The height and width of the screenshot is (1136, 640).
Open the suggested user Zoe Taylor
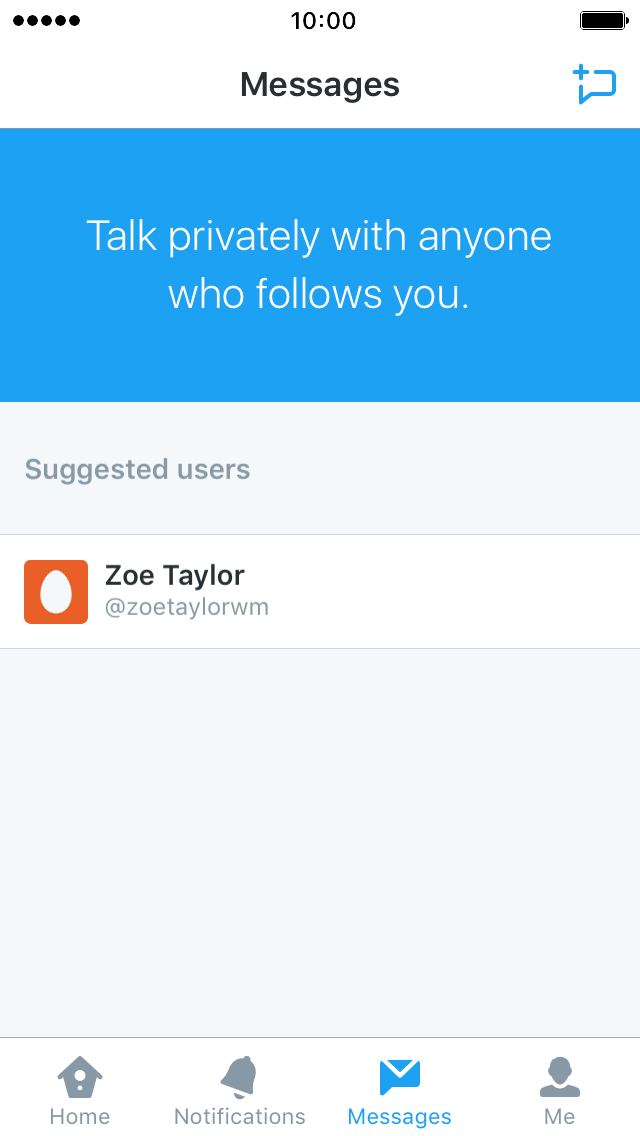click(x=320, y=591)
